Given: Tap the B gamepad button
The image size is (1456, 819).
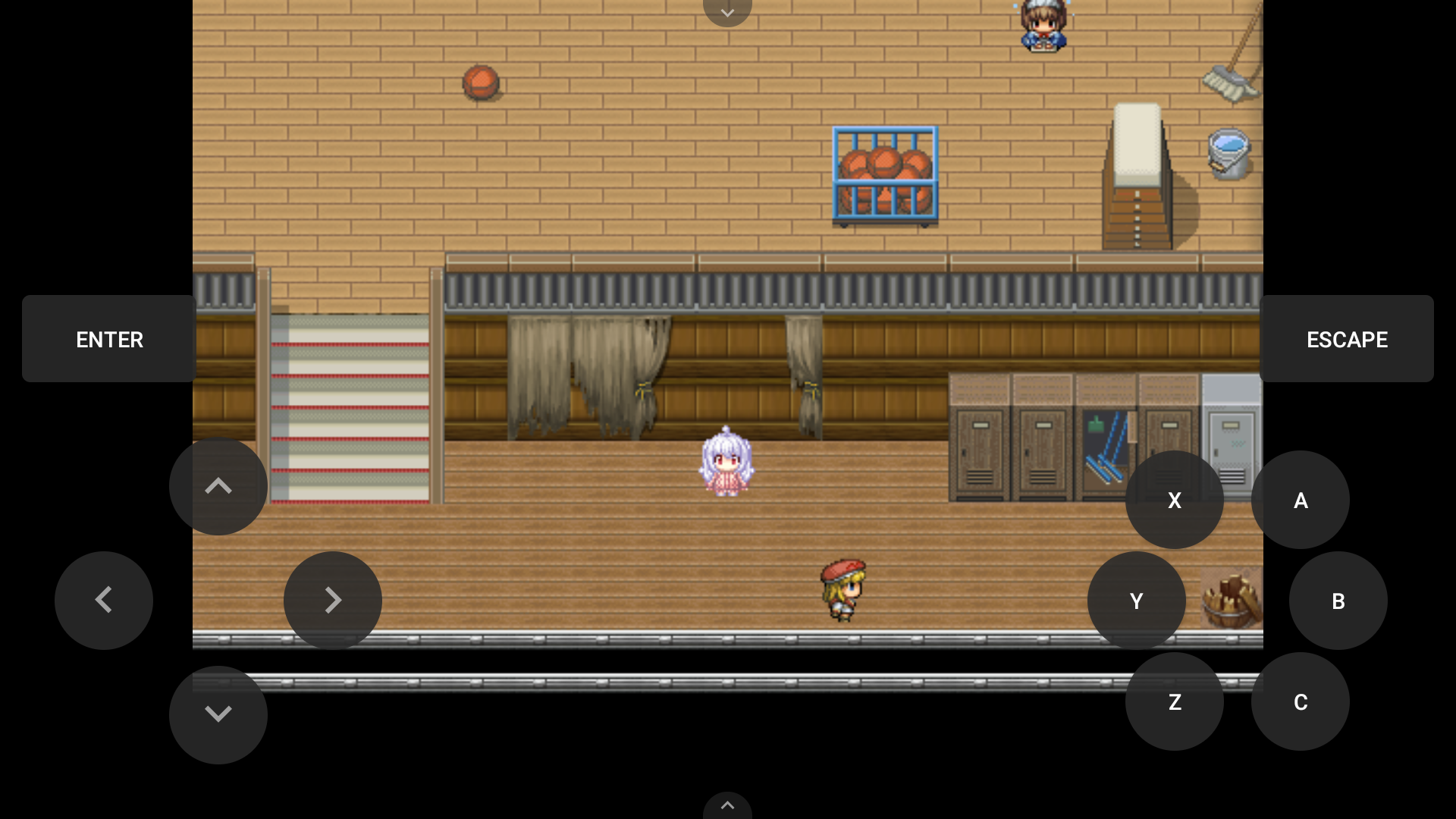Looking at the screenshot, I should (x=1338, y=601).
